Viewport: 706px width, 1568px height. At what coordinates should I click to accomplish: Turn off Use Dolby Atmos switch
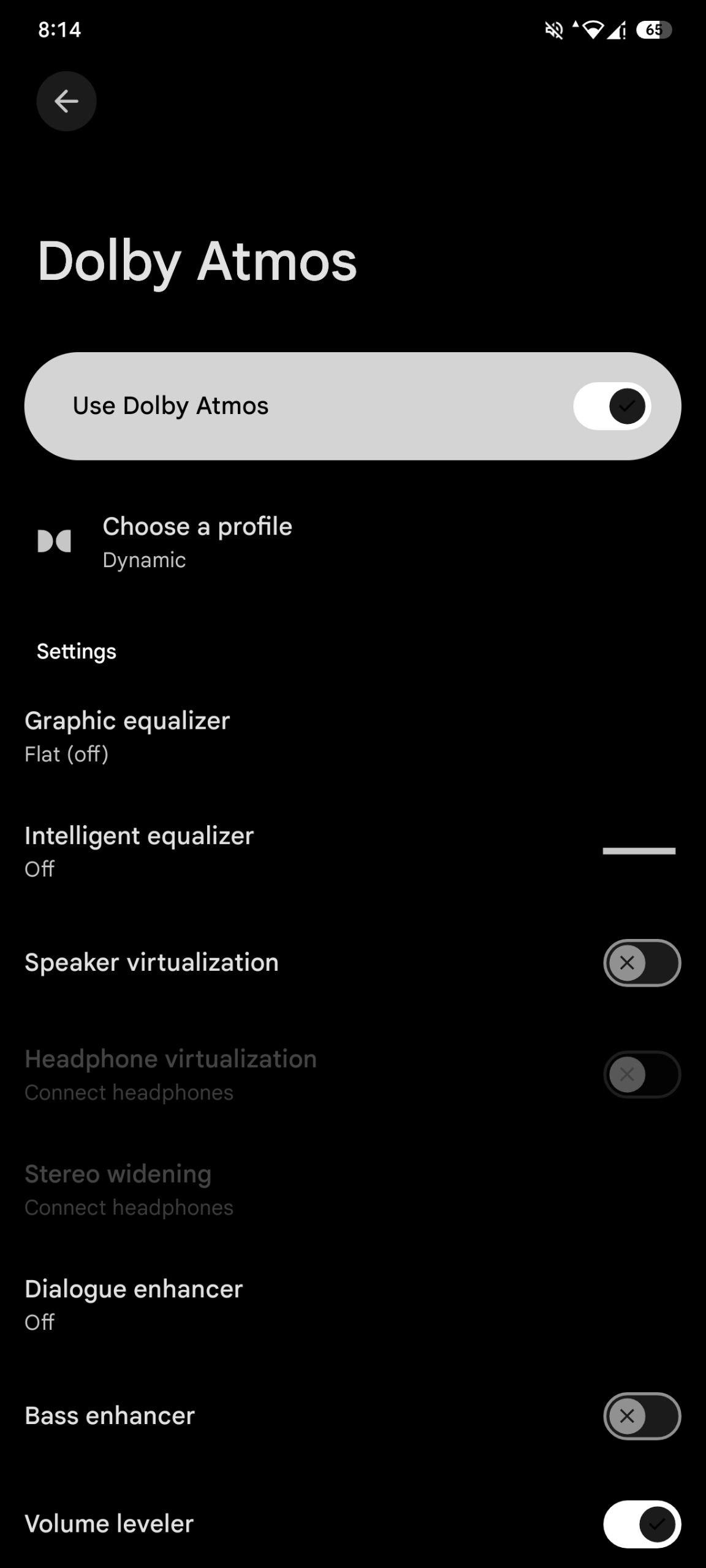[612, 406]
